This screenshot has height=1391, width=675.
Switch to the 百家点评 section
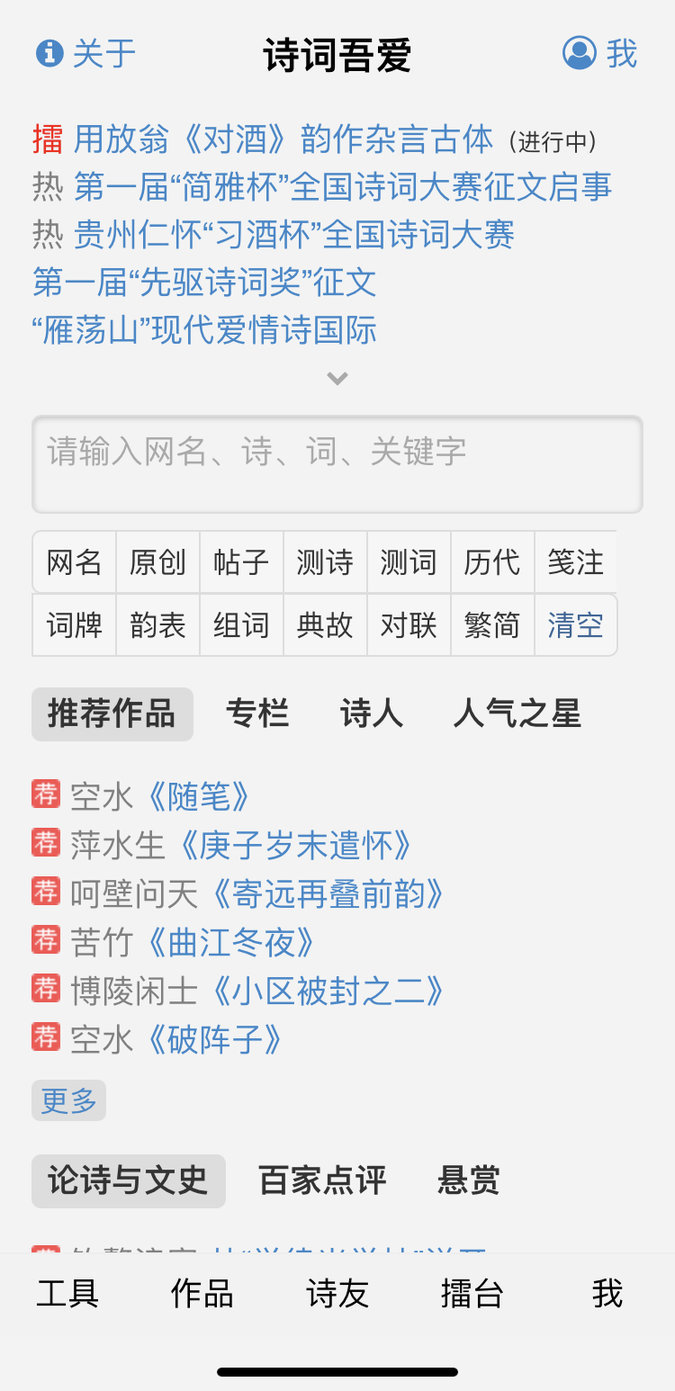322,1181
